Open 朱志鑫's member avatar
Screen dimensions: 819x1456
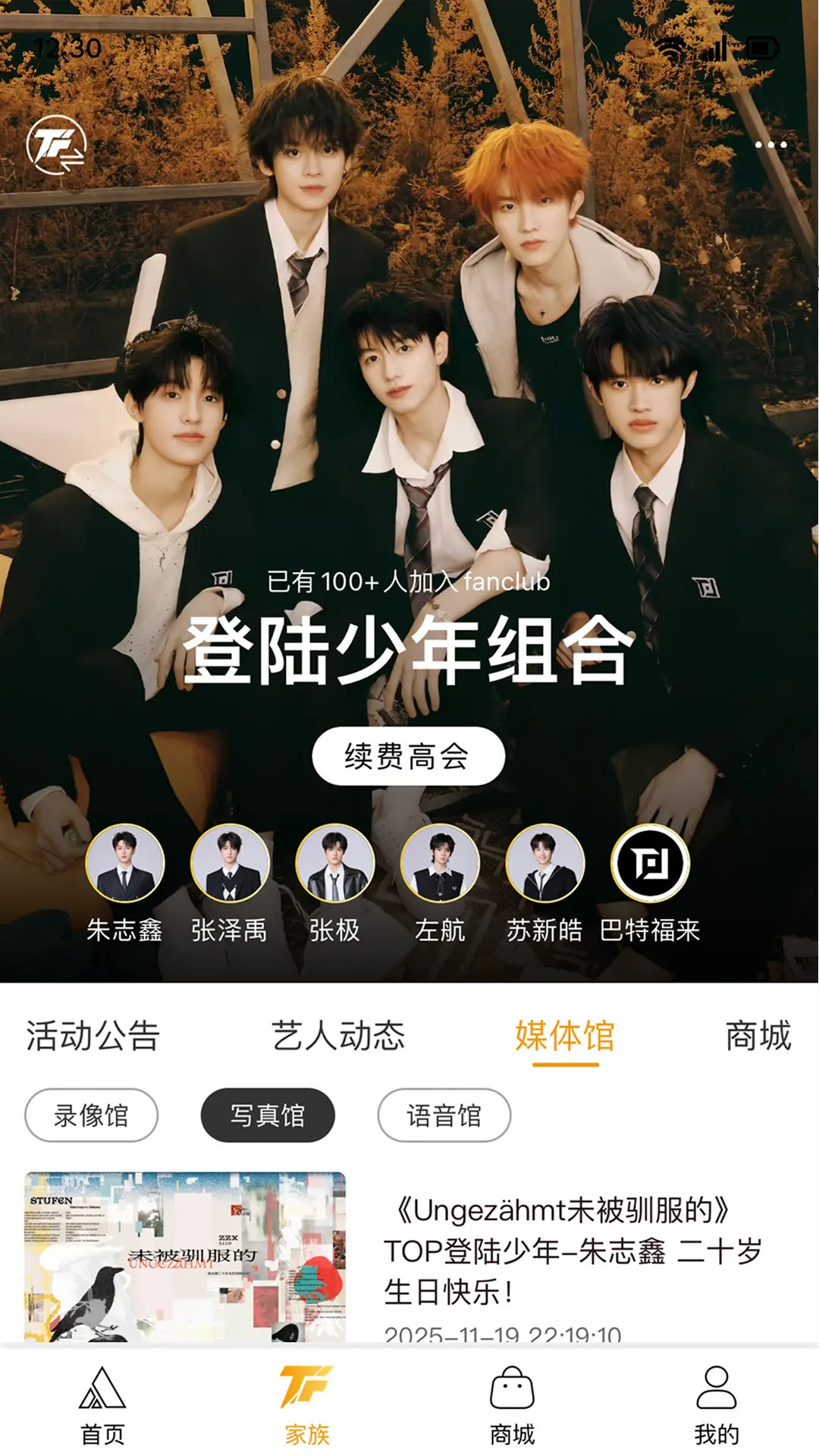tap(124, 864)
